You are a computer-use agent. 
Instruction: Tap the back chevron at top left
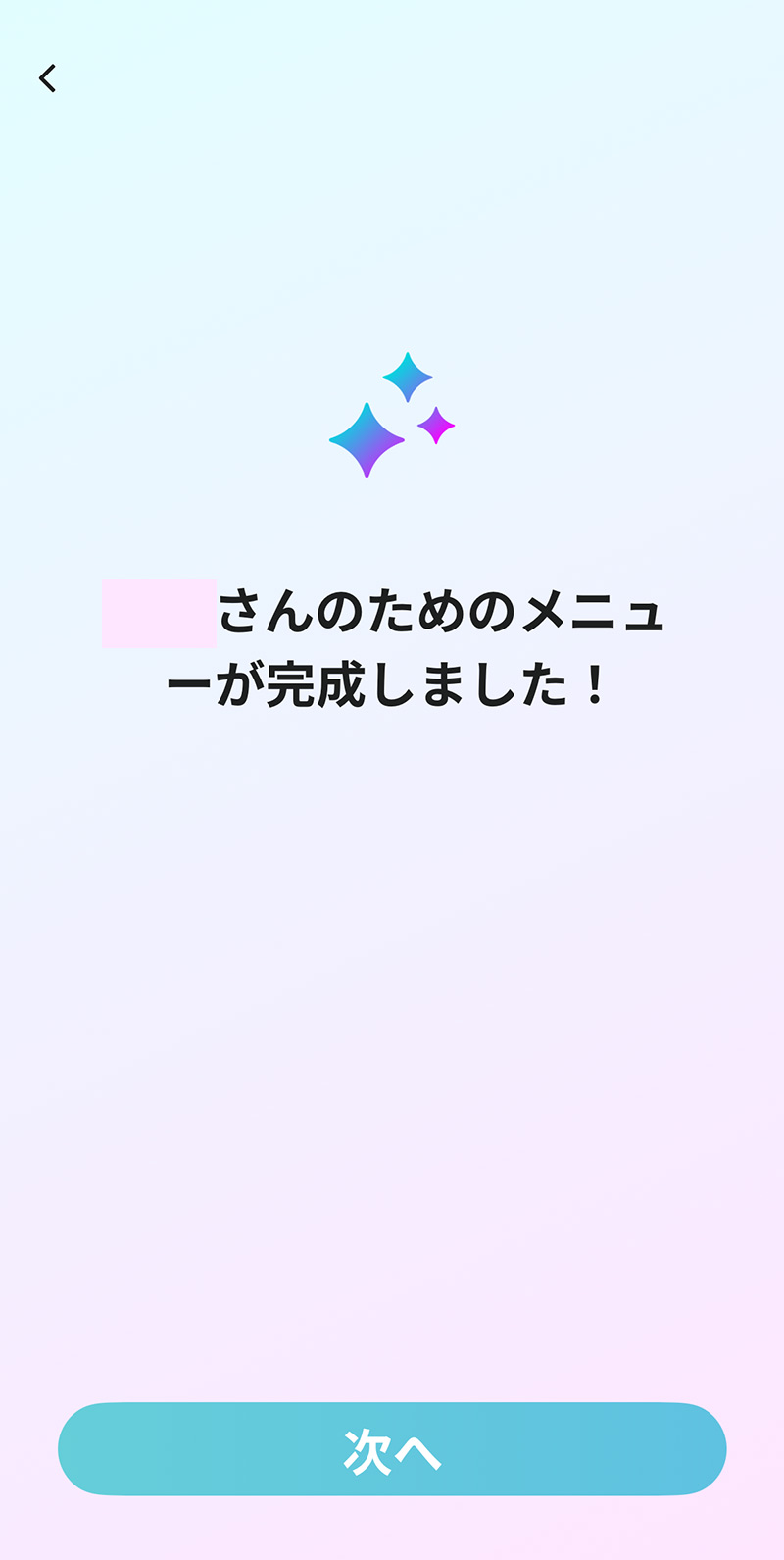coord(47,77)
